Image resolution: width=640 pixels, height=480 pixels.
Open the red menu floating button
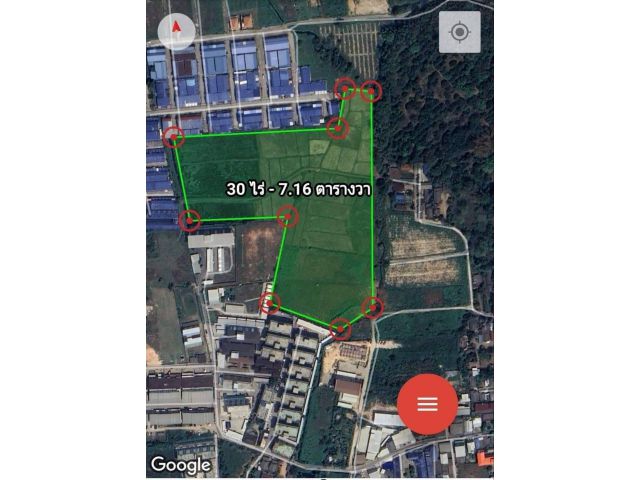(427, 403)
